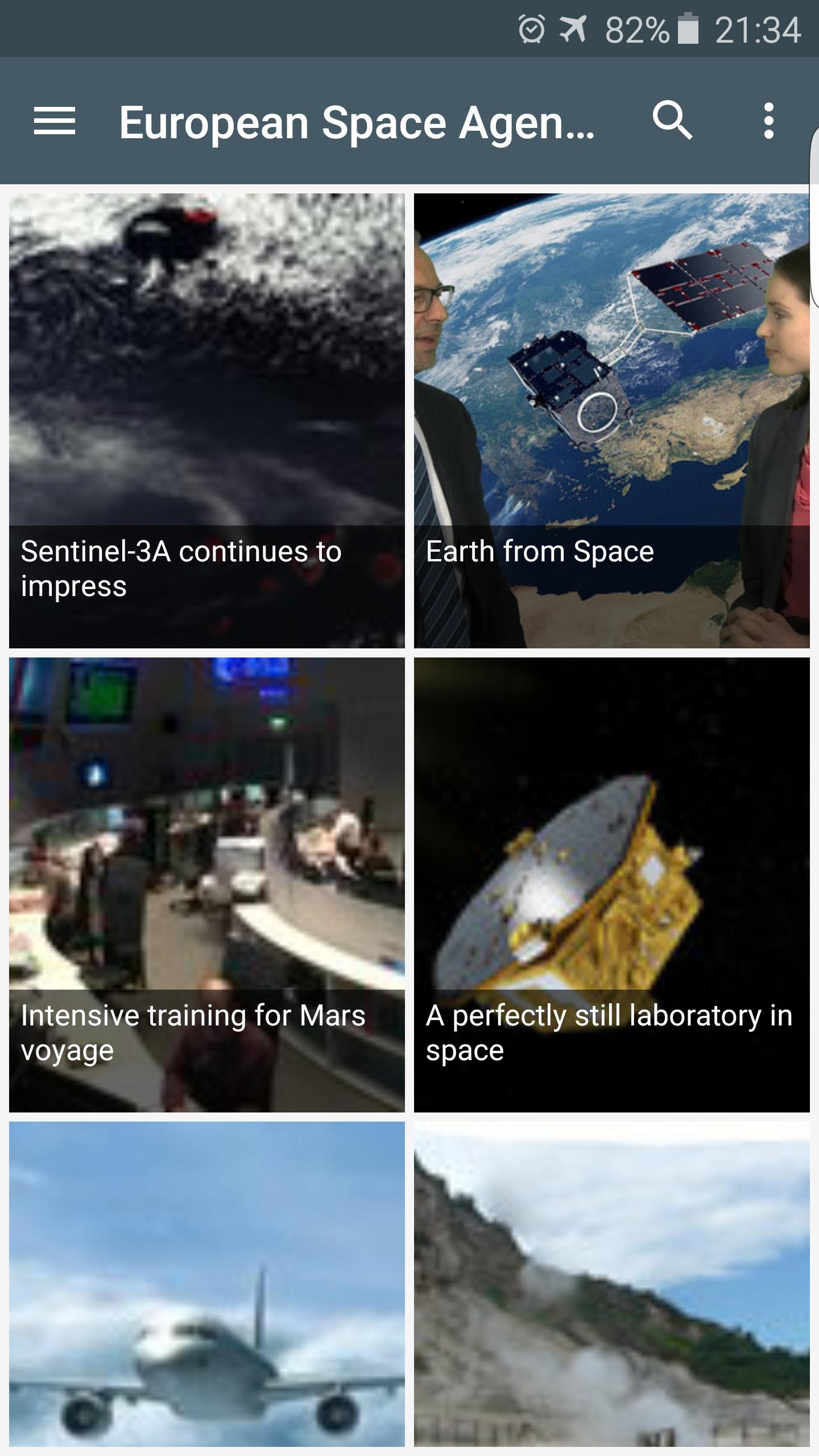The width and height of the screenshot is (819, 1456).
Task: Open the misty mountainside article tile
Action: coord(611,1285)
